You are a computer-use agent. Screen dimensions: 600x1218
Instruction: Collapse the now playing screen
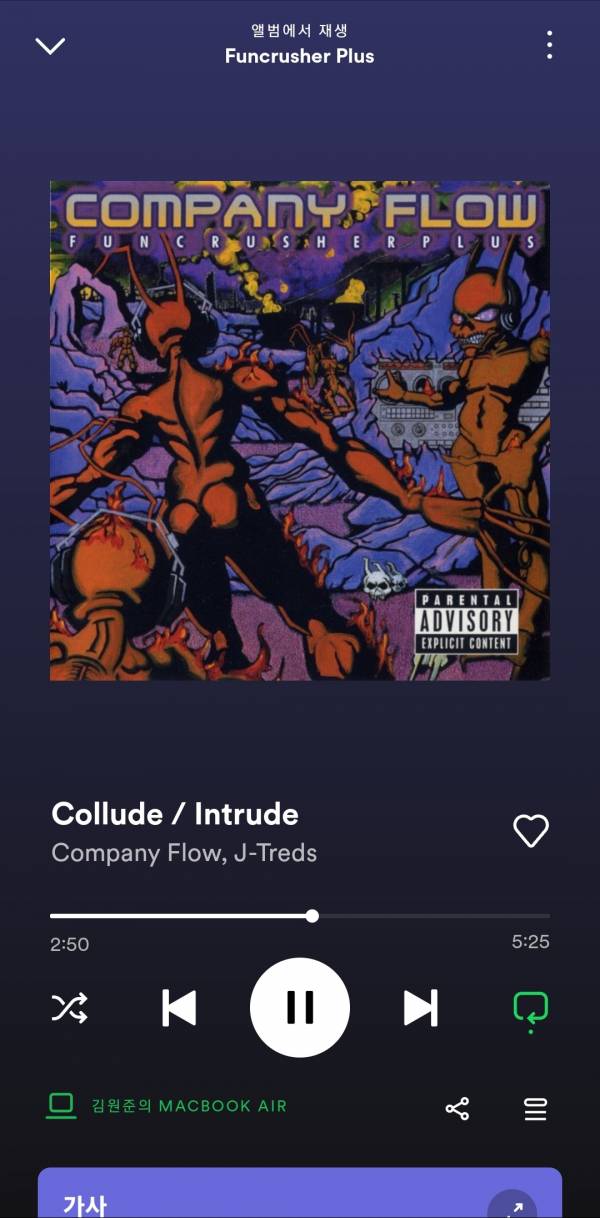tap(50, 46)
